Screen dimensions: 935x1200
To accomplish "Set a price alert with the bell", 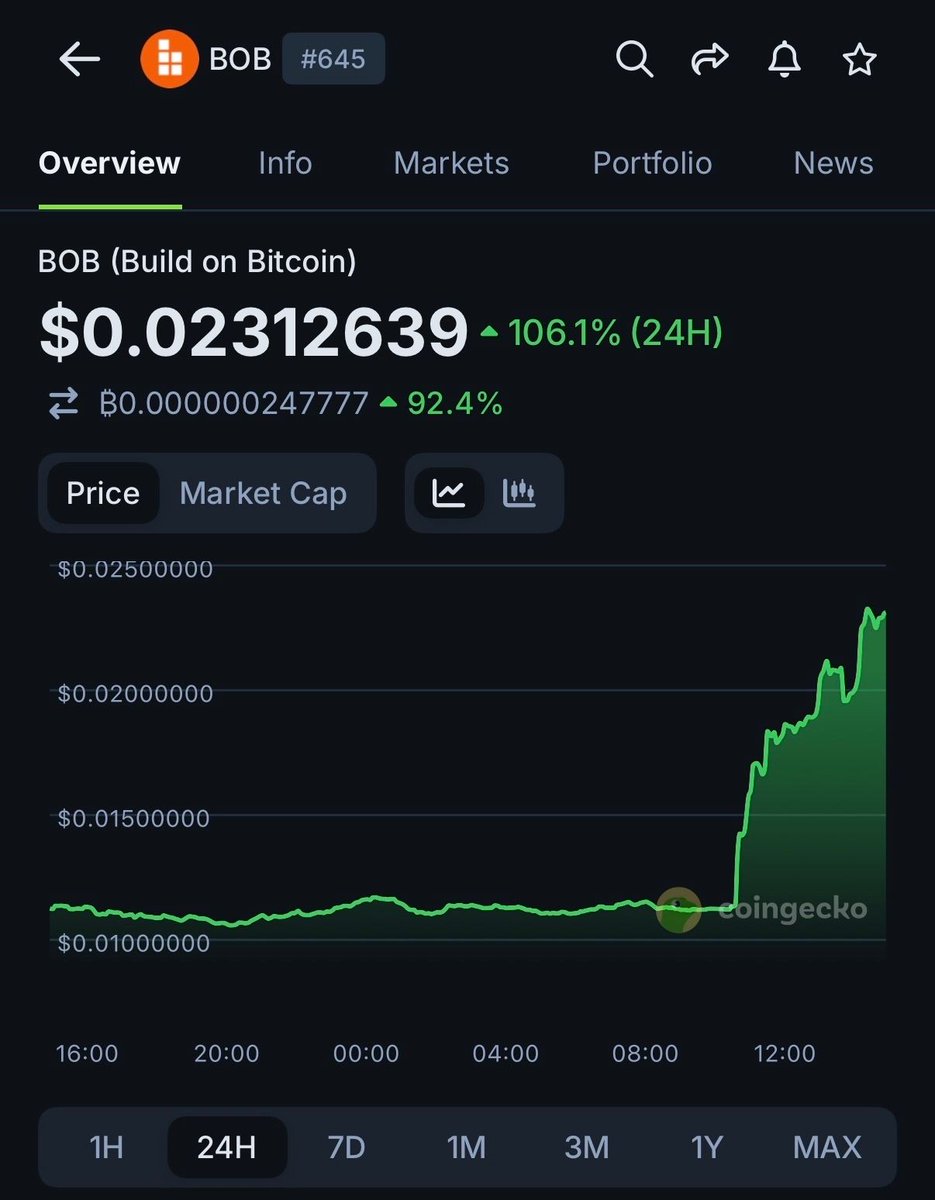I will click(x=784, y=60).
